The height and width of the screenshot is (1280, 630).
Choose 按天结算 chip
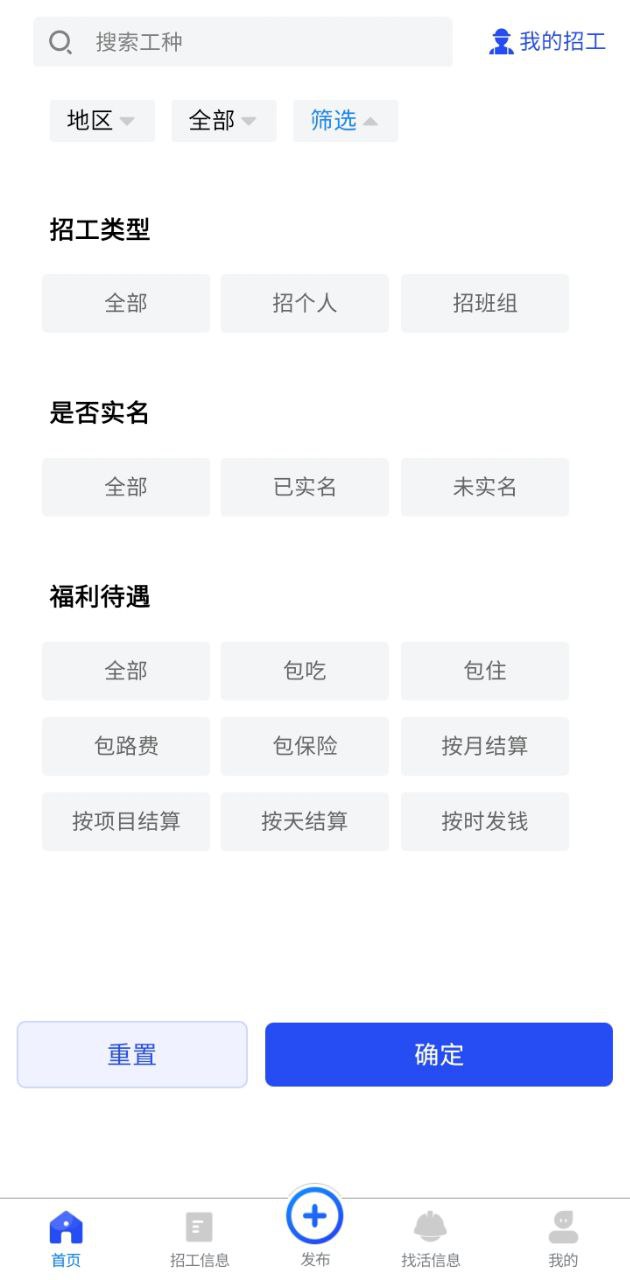pyautogui.click(x=305, y=822)
